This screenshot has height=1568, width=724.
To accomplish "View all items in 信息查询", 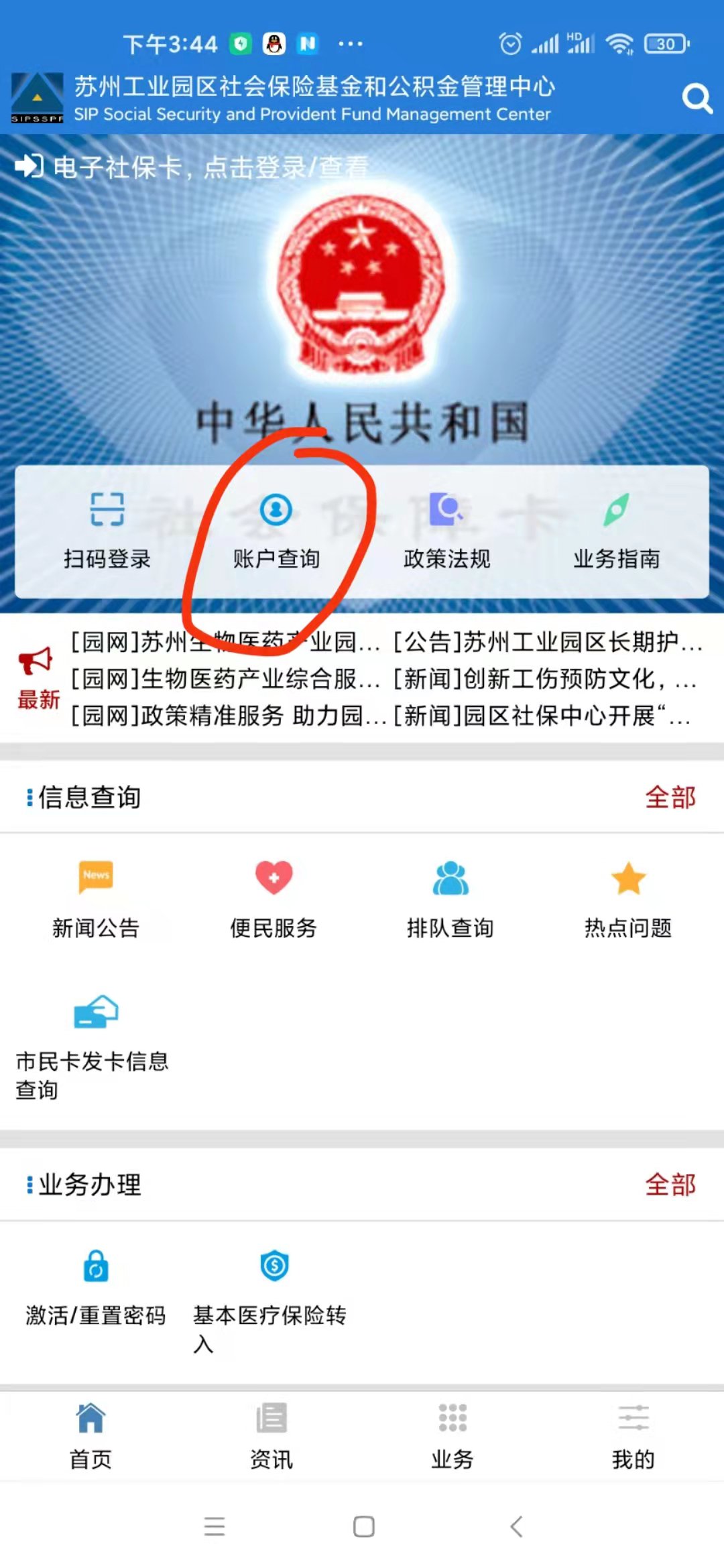I will 670,797.
